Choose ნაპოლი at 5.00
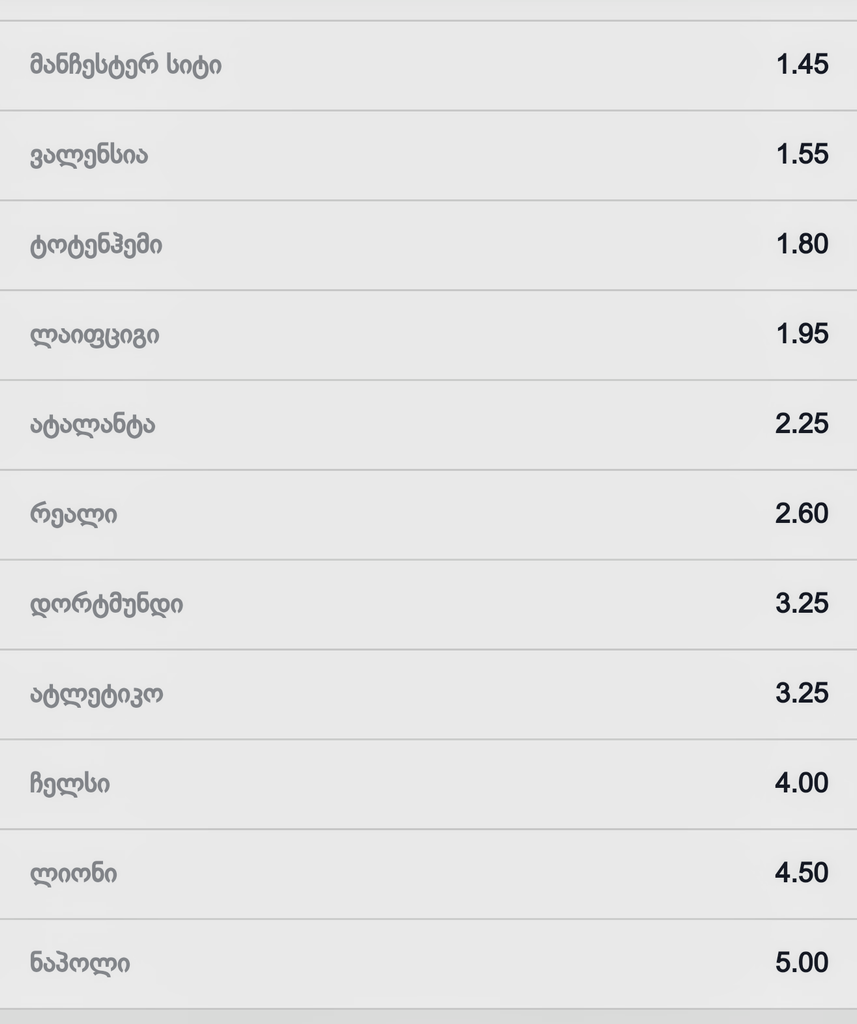The width and height of the screenshot is (857, 1024). pyautogui.click(x=428, y=963)
